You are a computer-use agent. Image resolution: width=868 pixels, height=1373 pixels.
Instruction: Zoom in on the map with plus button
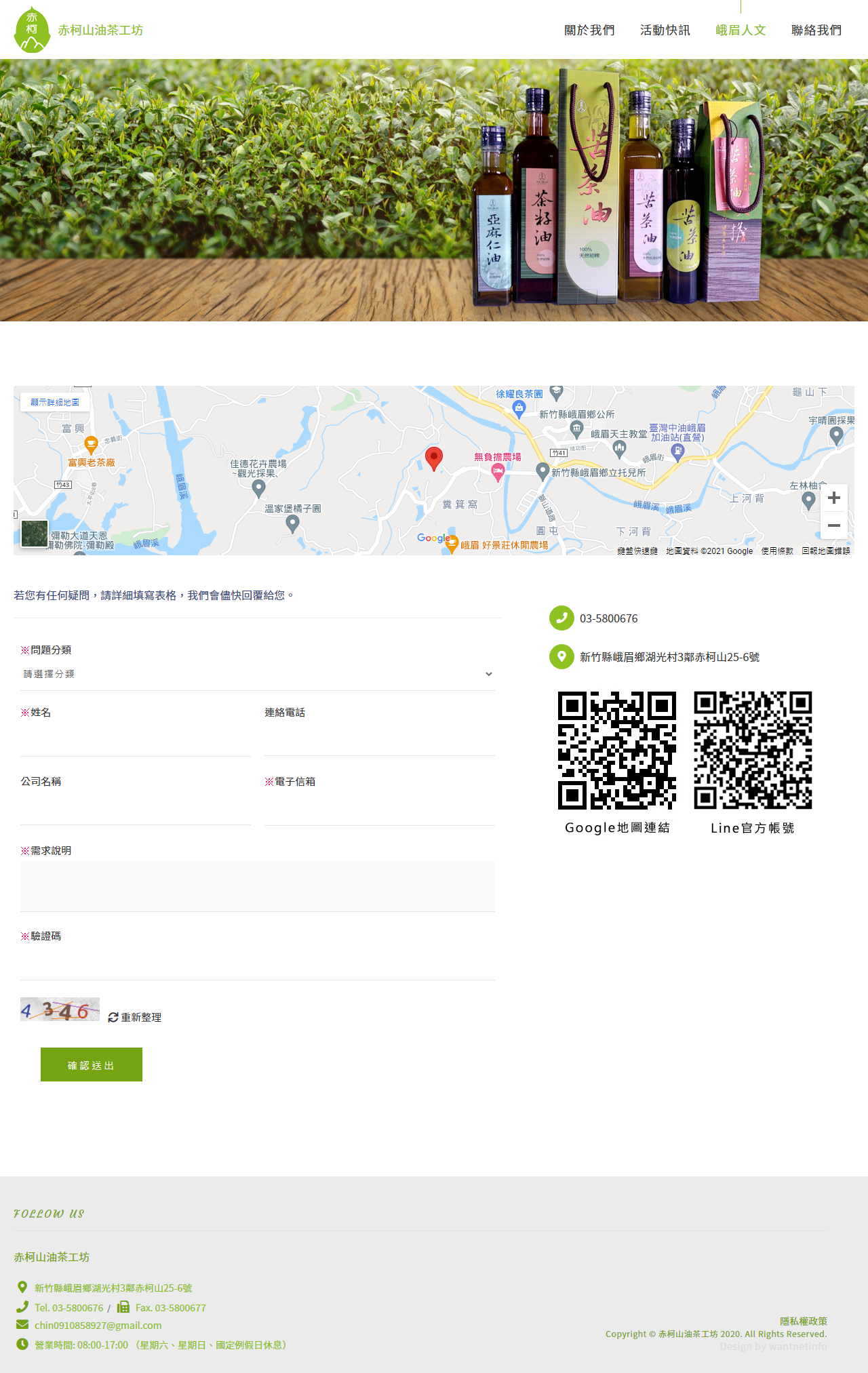click(834, 498)
